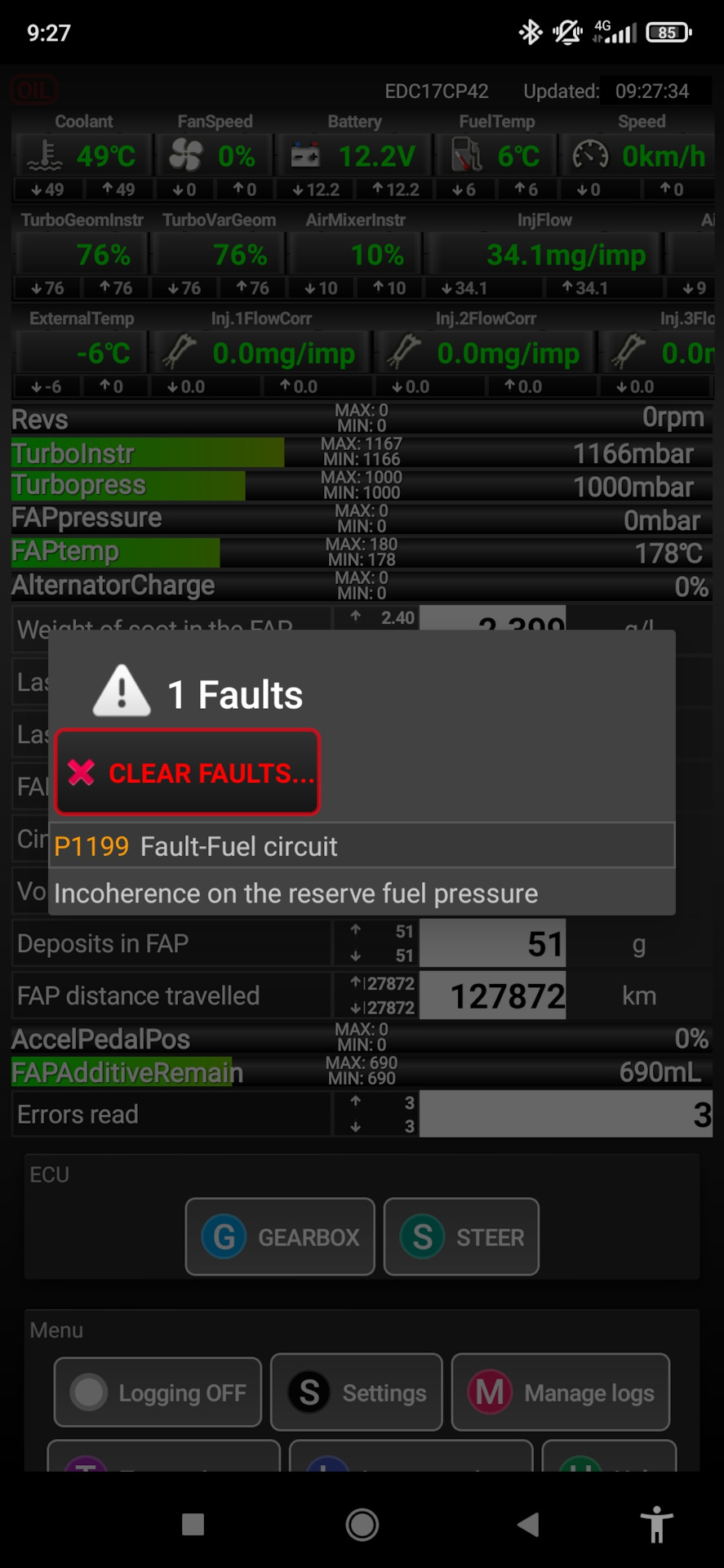The width and height of the screenshot is (724, 1568).
Task: Go back using the system navigation
Action: tap(528, 1524)
